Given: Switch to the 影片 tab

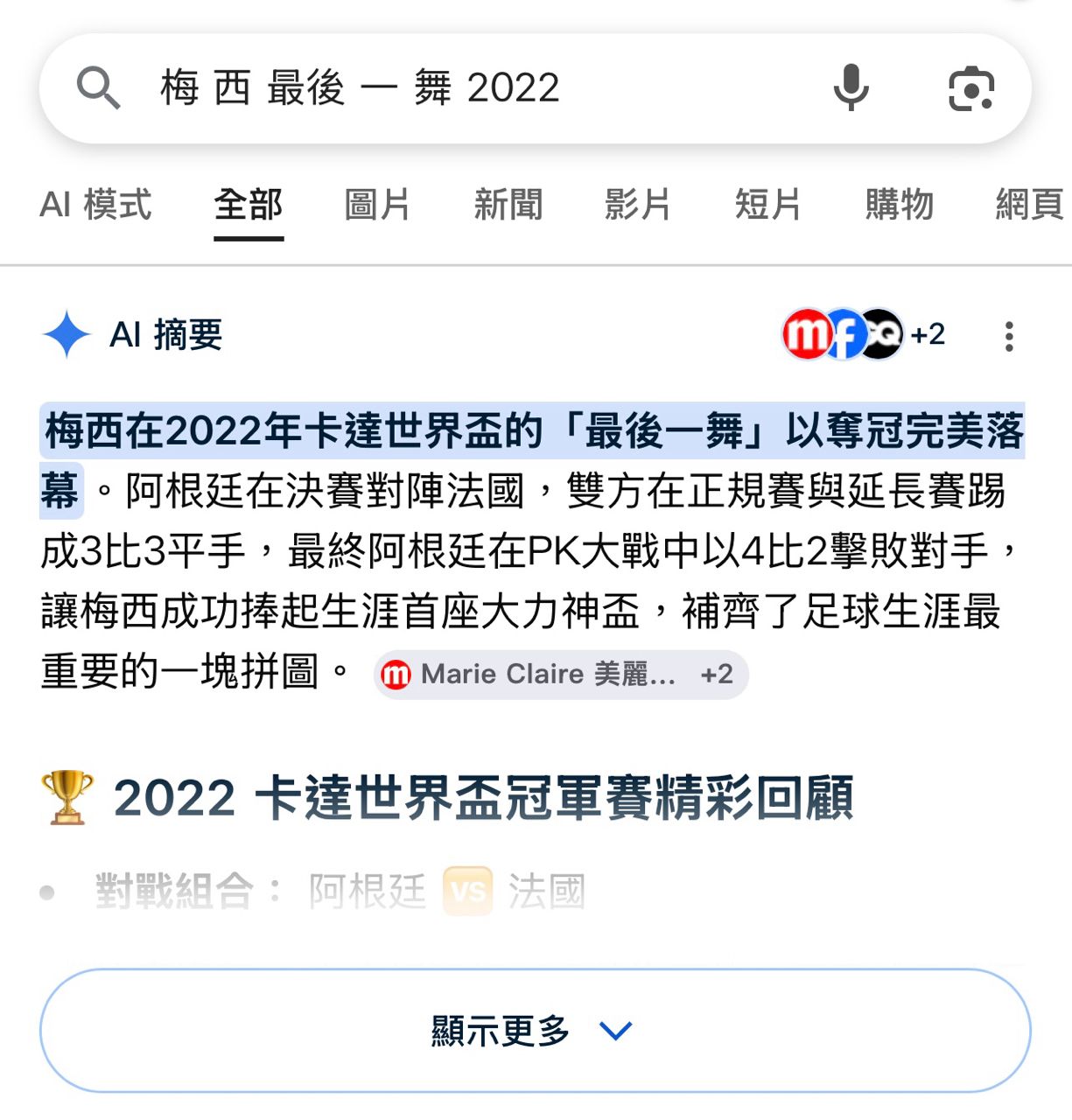Looking at the screenshot, I should (x=638, y=205).
